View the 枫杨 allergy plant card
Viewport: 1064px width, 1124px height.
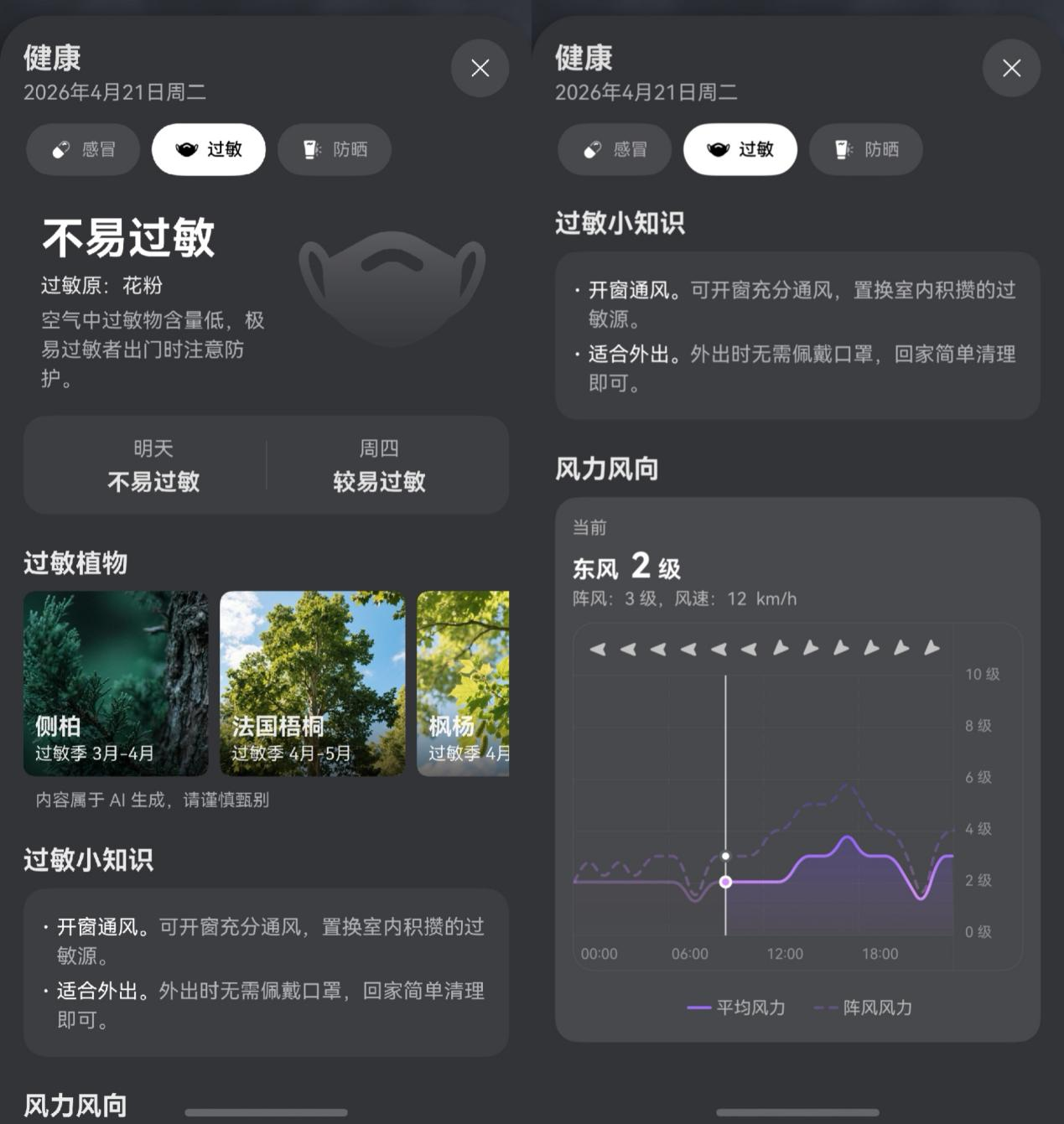point(463,683)
